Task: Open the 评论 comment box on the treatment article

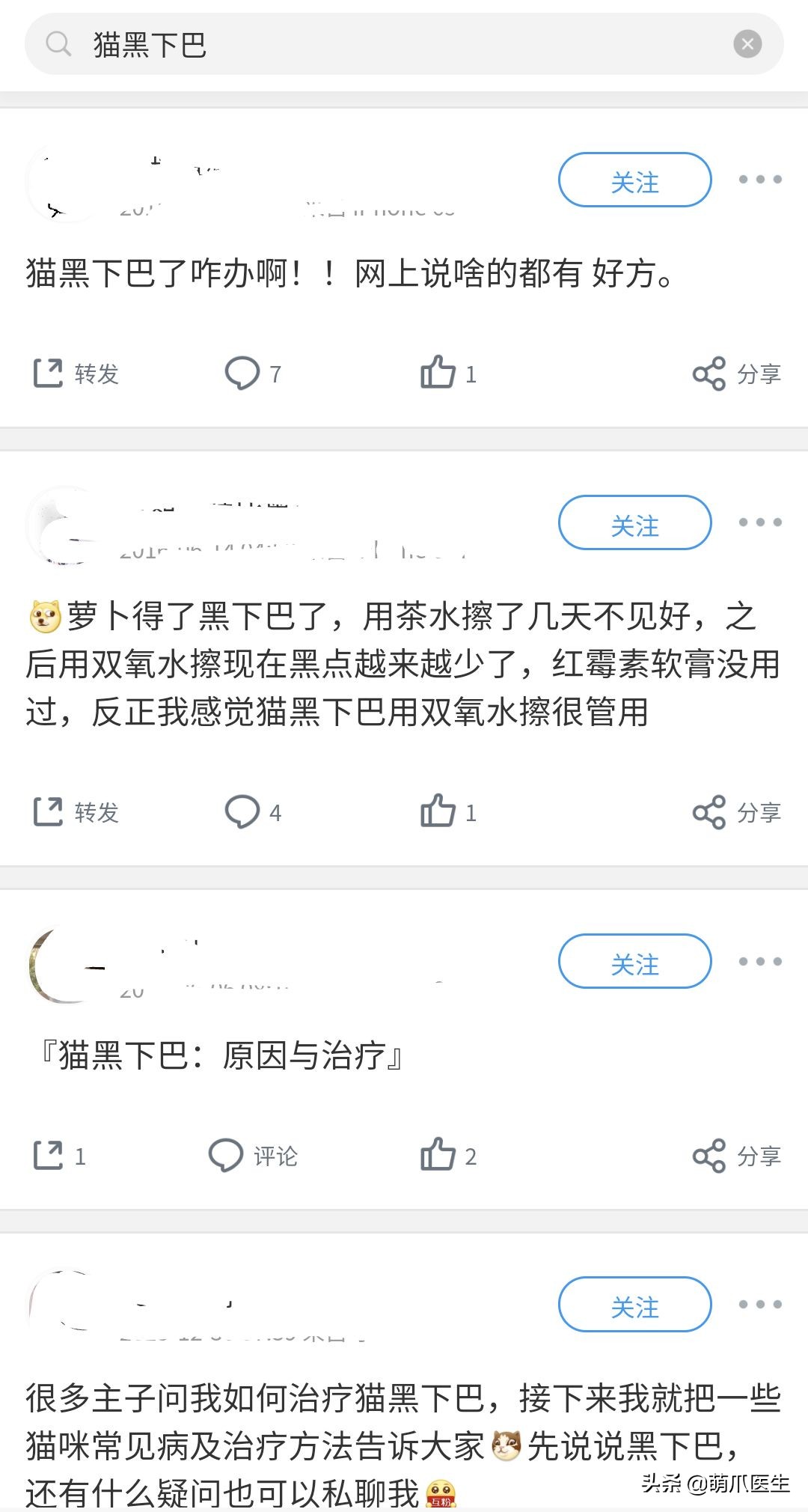Action: coord(254,1156)
